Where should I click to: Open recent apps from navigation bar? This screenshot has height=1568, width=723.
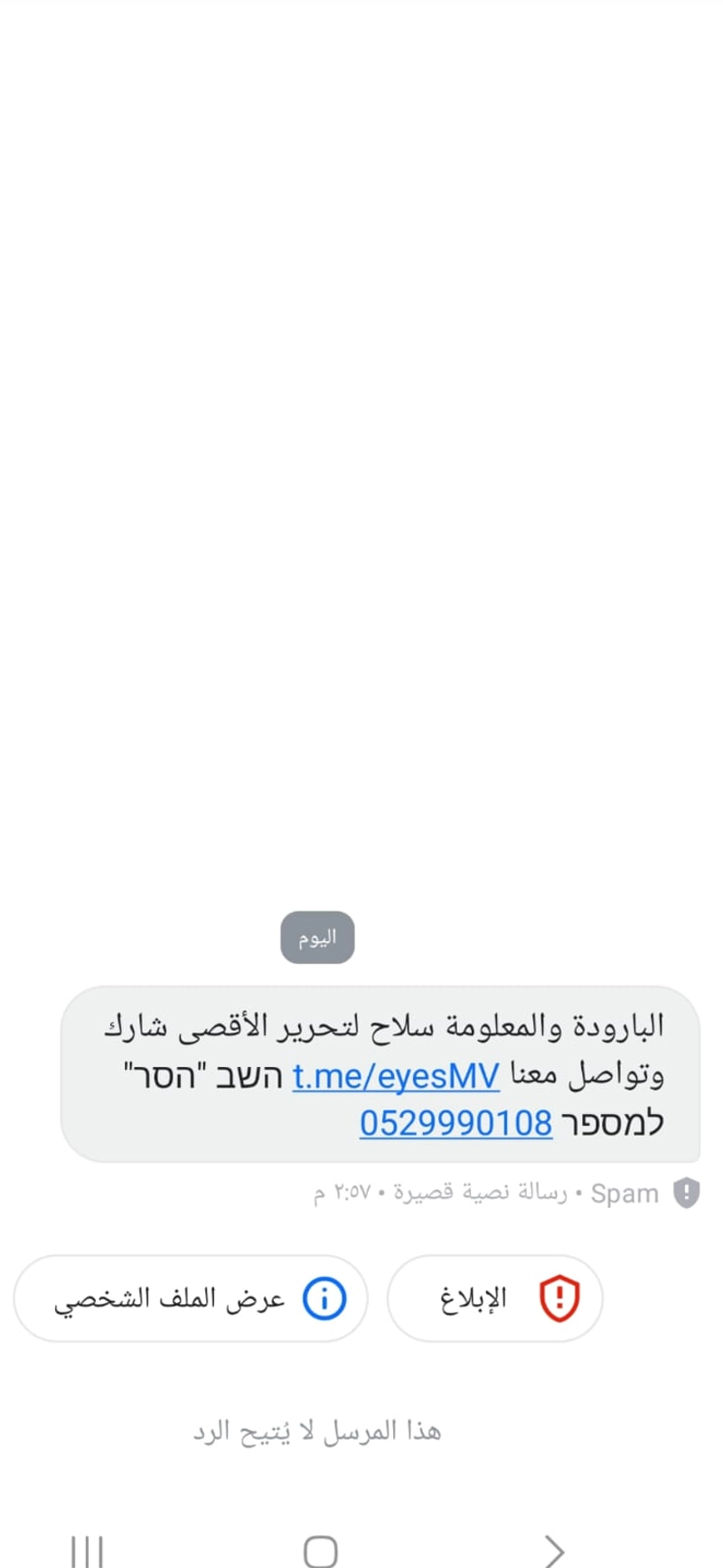pyautogui.click(x=87, y=1551)
